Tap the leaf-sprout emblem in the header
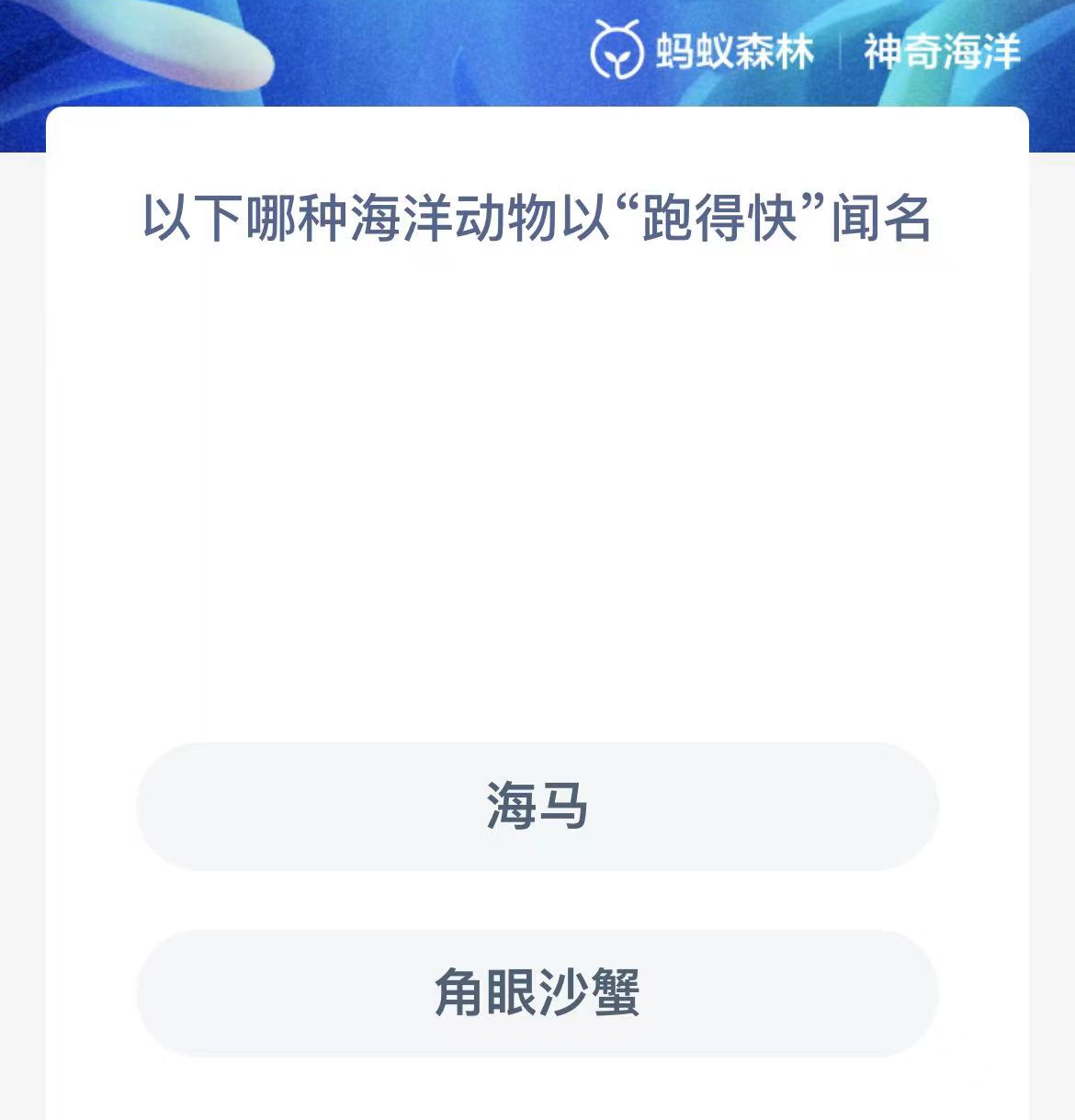The width and height of the screenshot is (1075, 1120). (617, 52)
